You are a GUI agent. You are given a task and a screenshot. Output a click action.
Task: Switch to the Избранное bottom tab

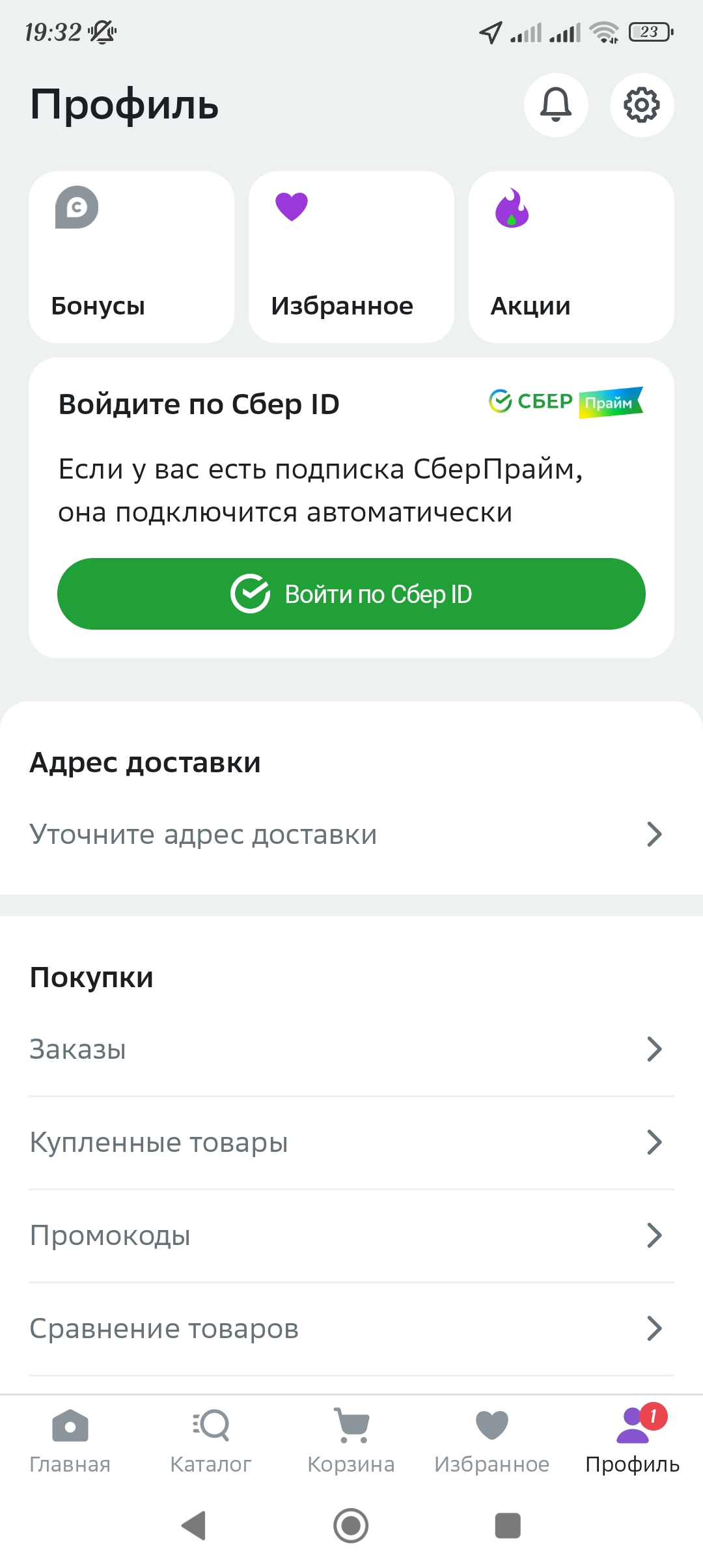[x=492, y=1440]
